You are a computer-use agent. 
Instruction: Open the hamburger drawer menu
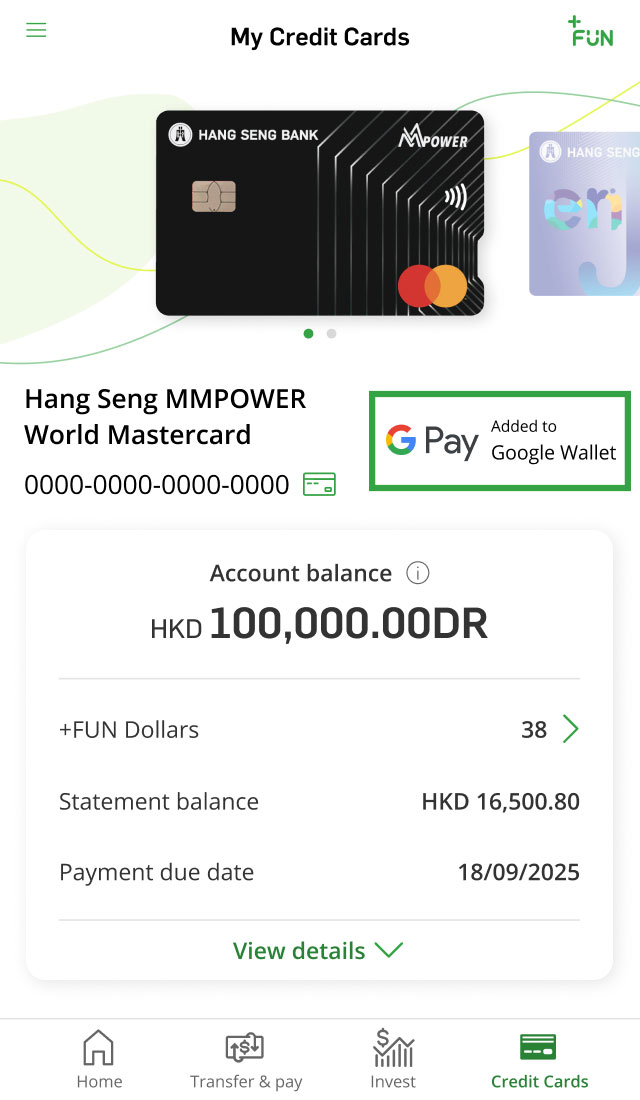pyautogui.click(x=36, y=31)
